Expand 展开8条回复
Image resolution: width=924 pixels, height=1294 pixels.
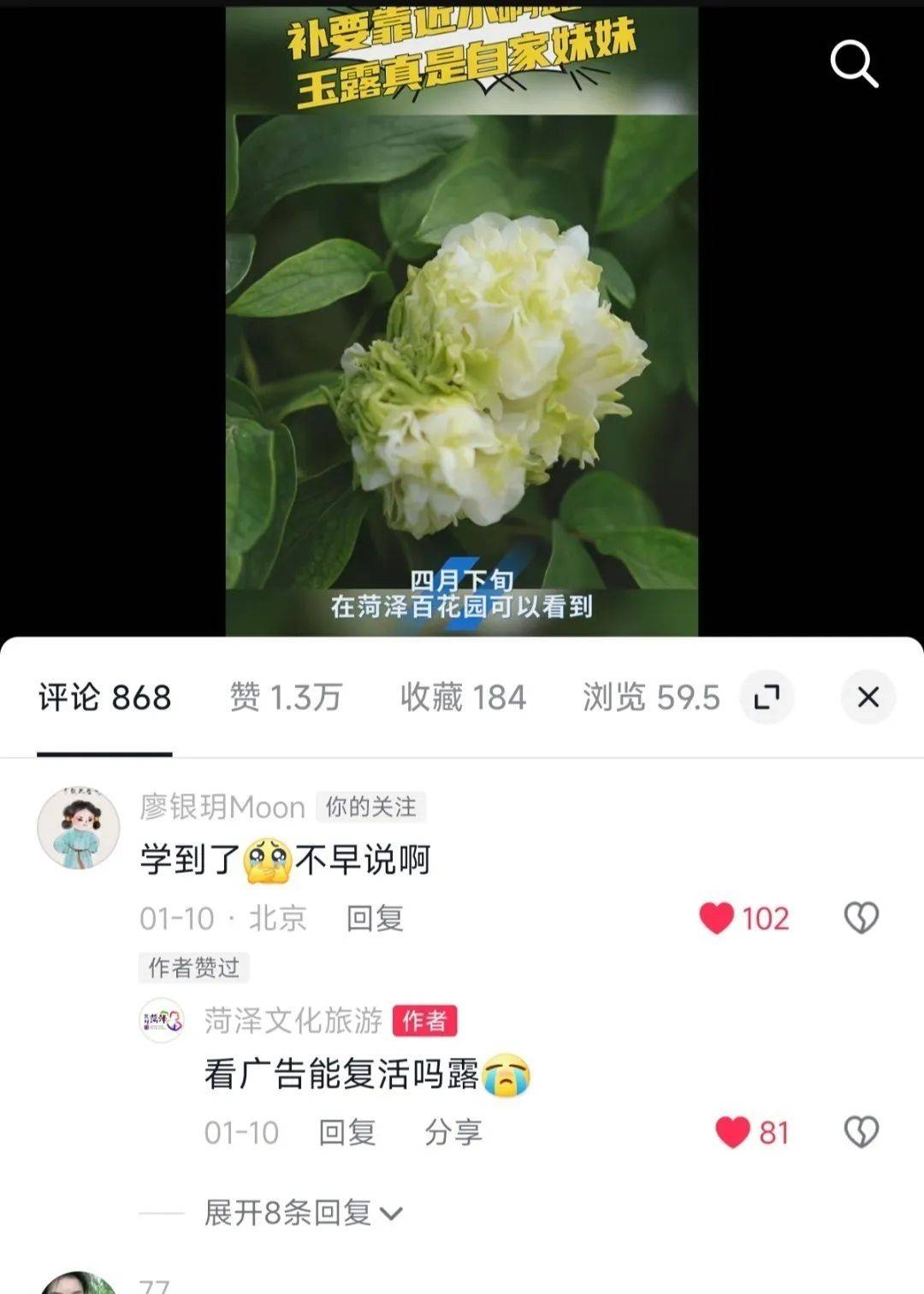pyautogui.click(x=302, y=1213)
